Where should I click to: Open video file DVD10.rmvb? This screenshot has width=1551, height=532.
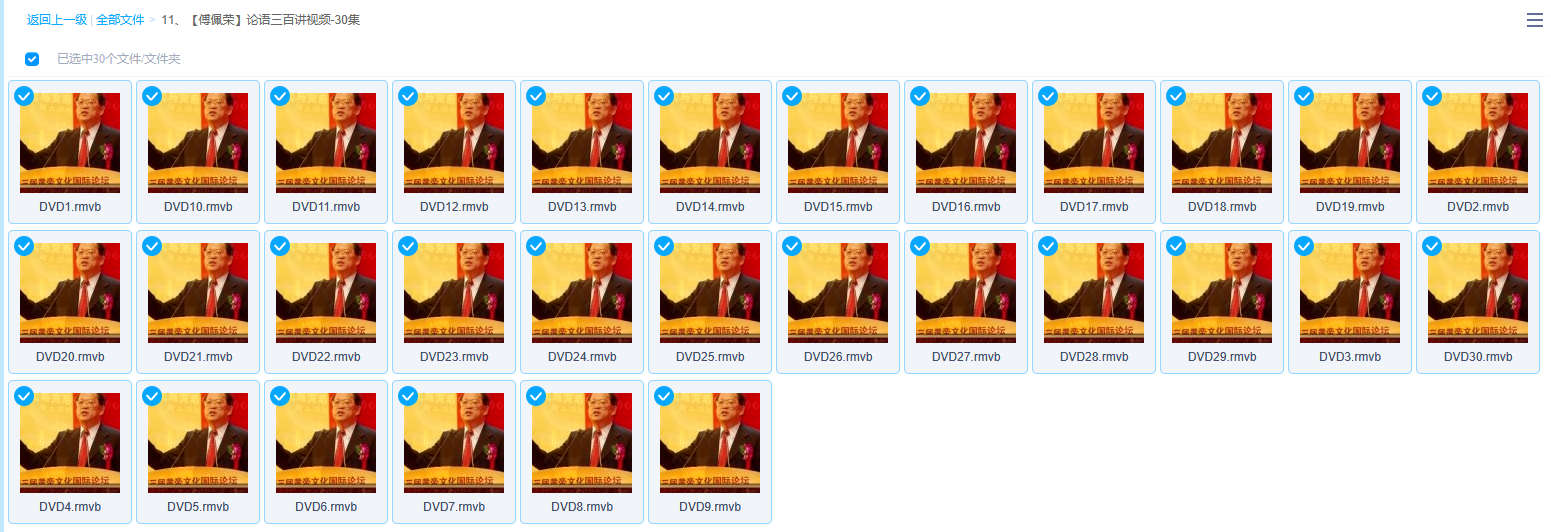(x=198, y=142)
